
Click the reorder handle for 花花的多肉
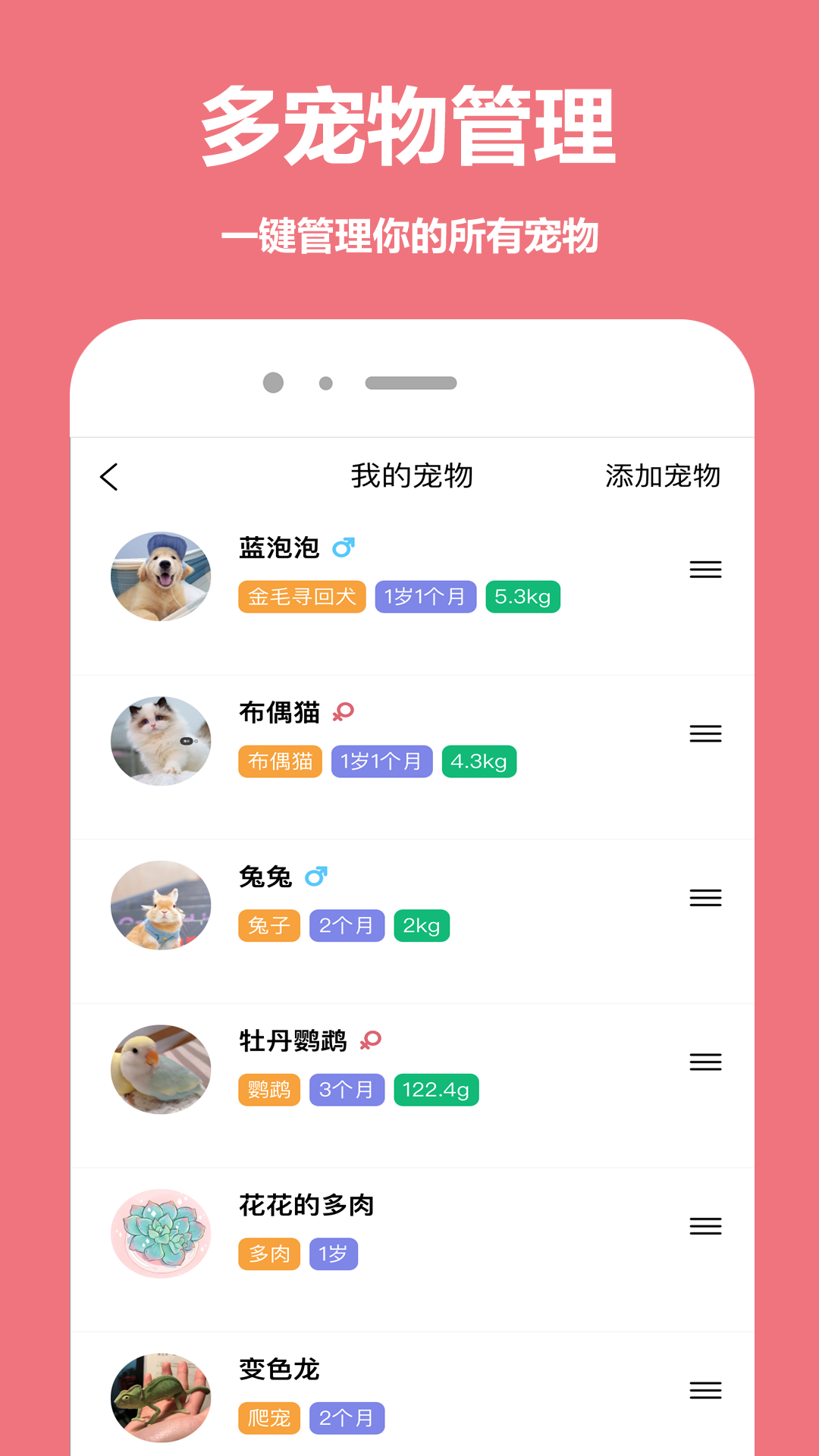(704, 1225)
